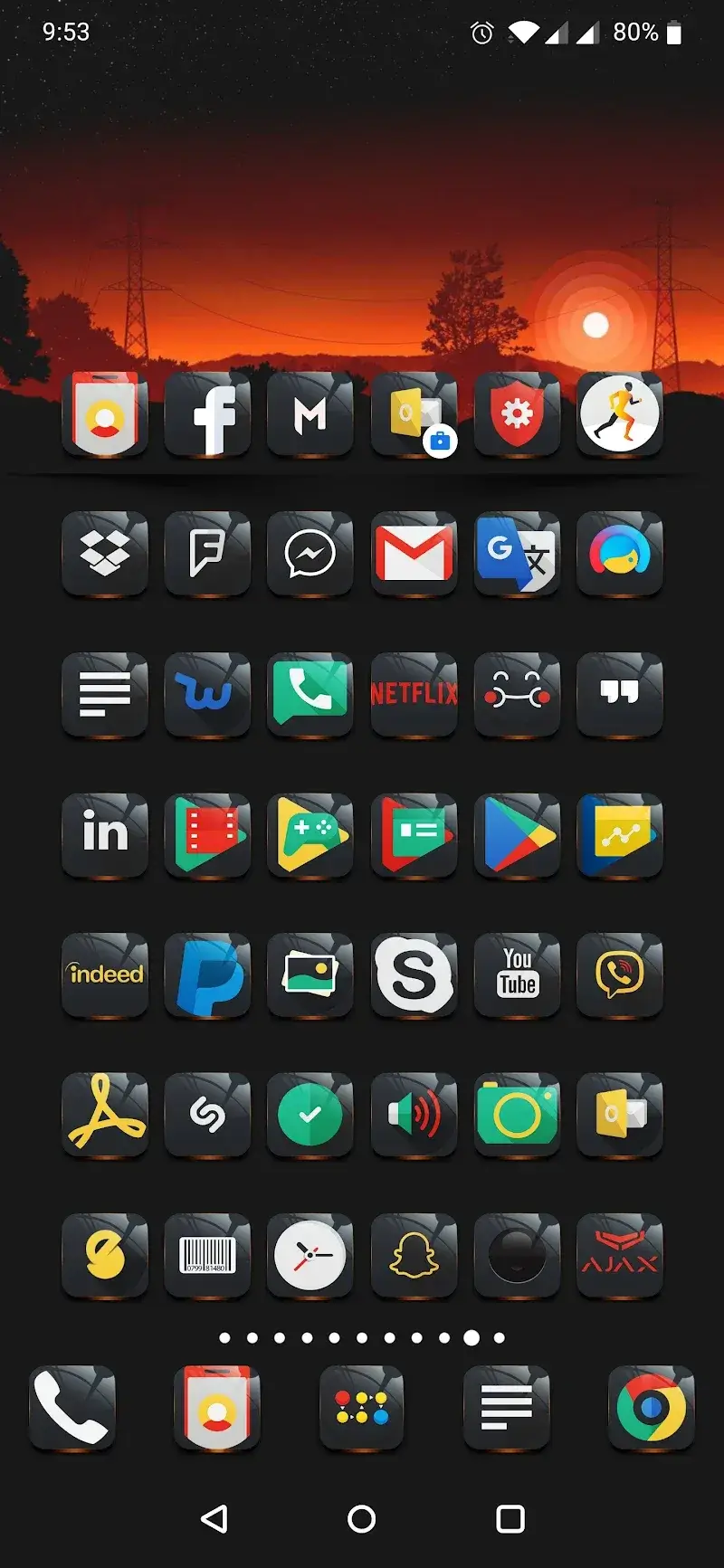Viewport: 724px width, 1568px height.
Task: Open Adobe Acrobat Reader
Action: pos(103,1115)
